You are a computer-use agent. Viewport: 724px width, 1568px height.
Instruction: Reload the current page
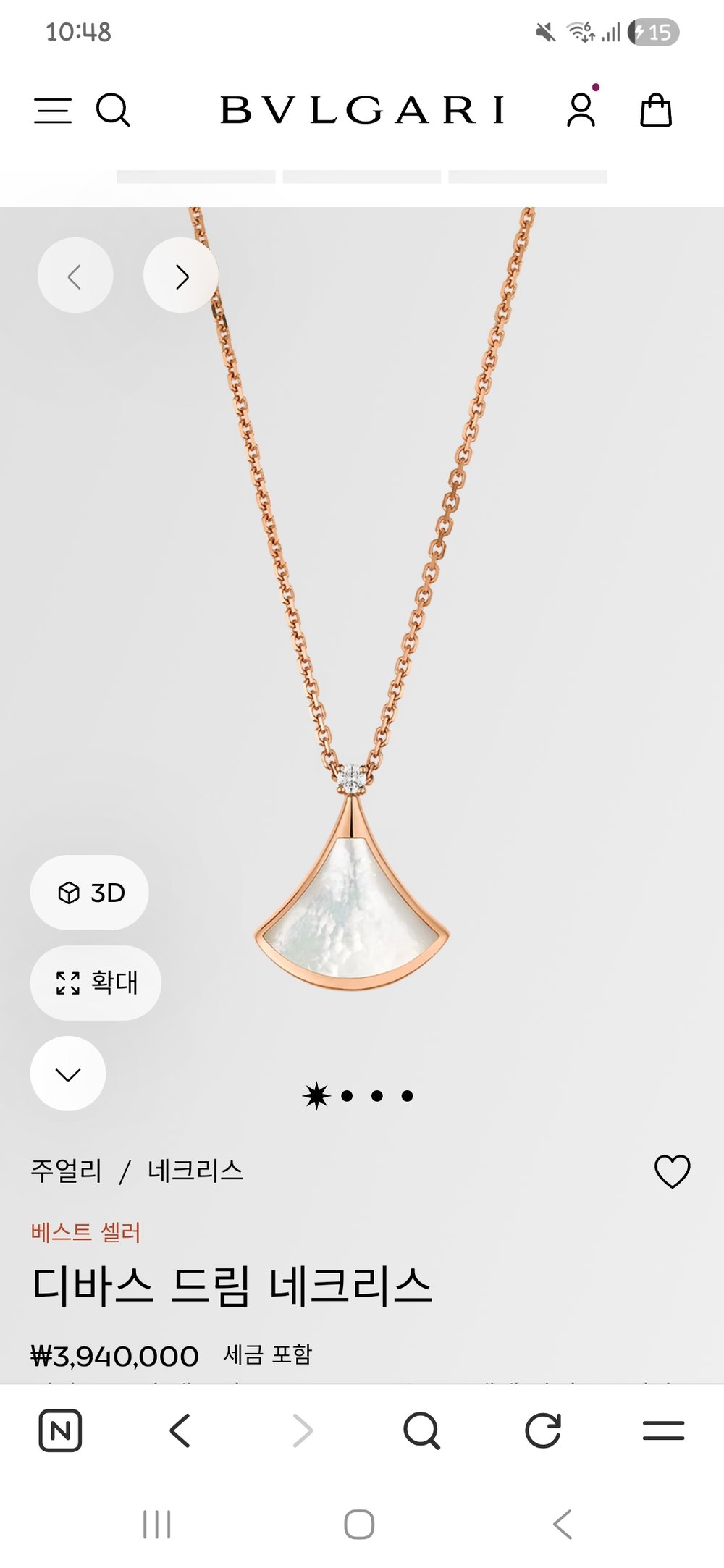point(543,1430)
